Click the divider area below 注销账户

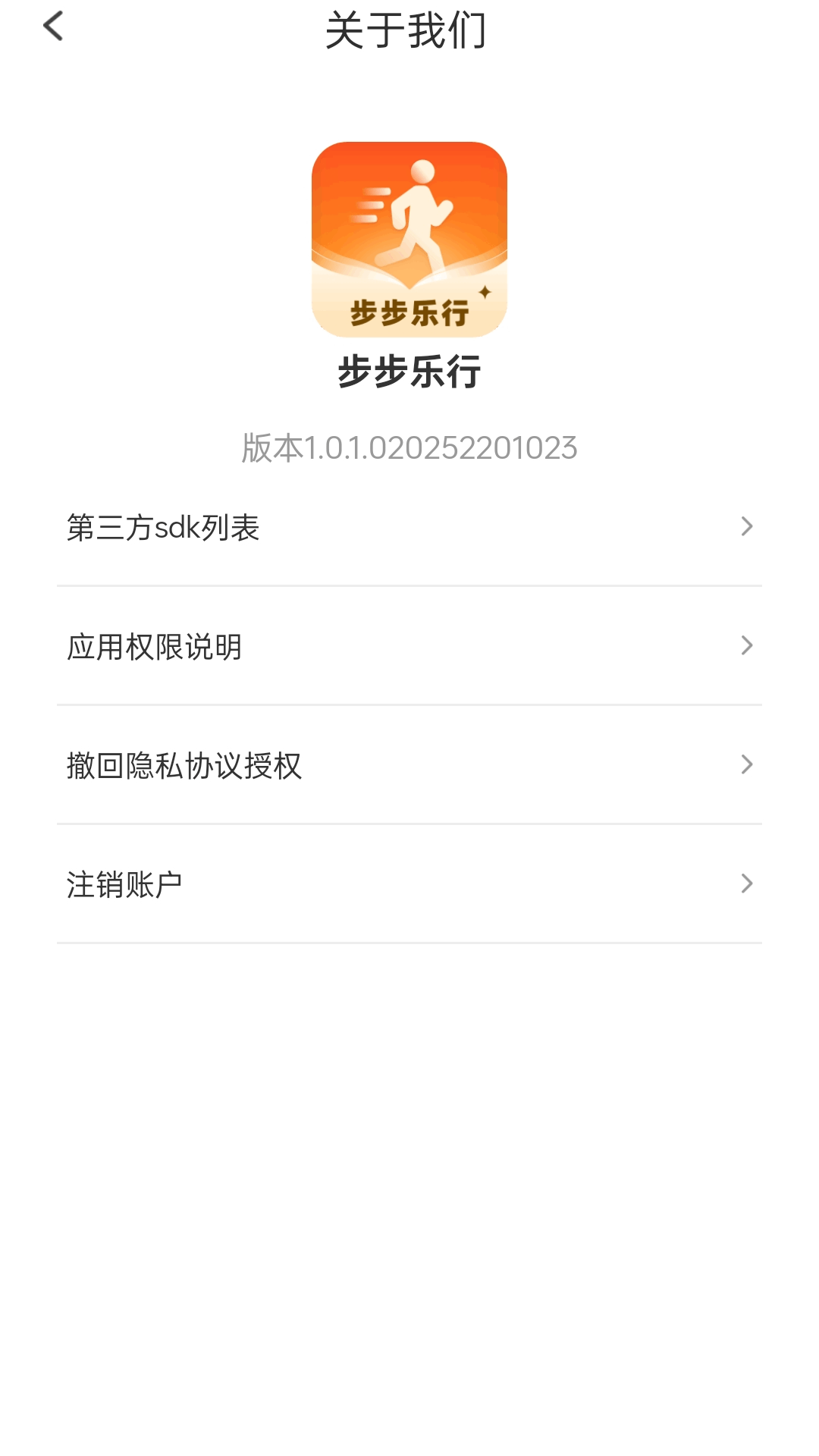pos(409,942)
